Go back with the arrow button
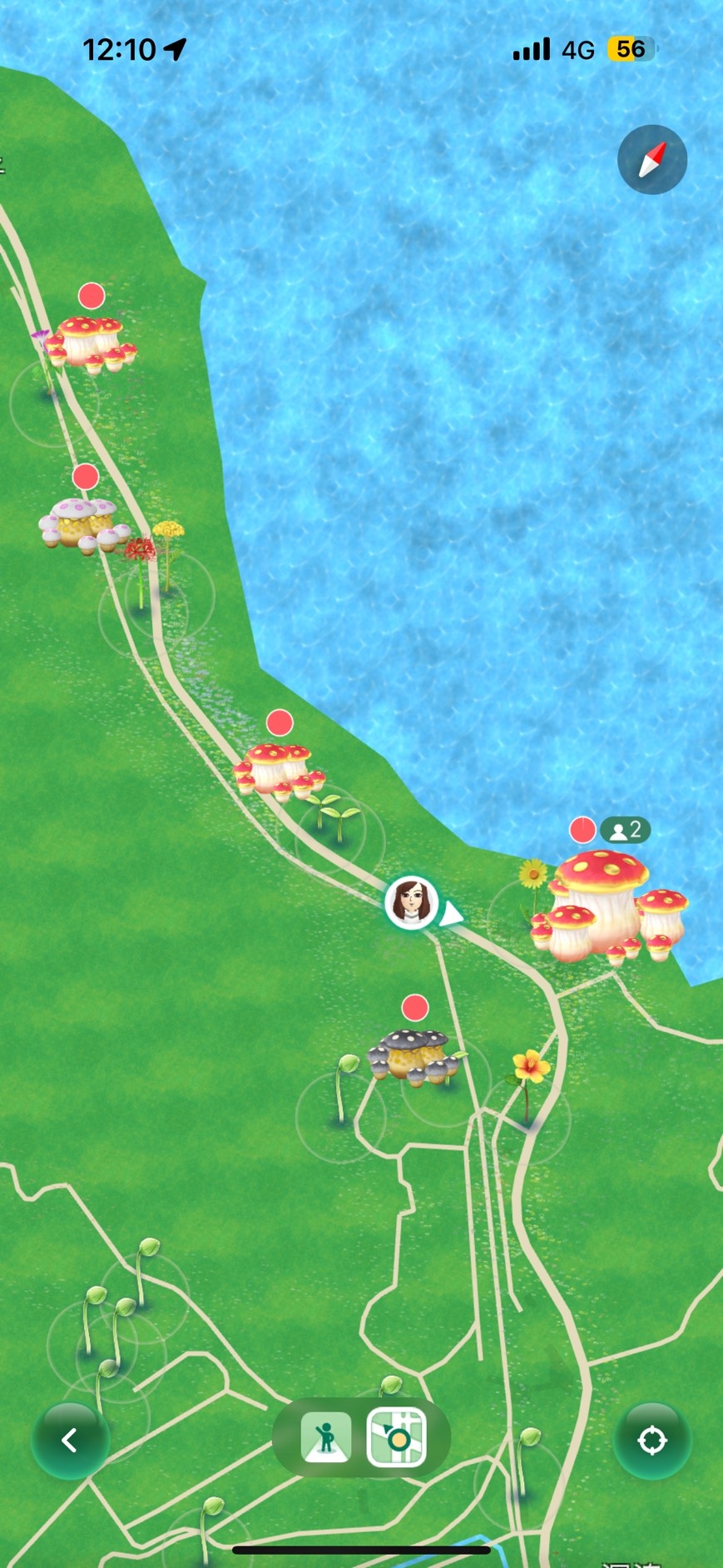The width and height of the screenshot is (723, 1568). (x=70, y=1440)
